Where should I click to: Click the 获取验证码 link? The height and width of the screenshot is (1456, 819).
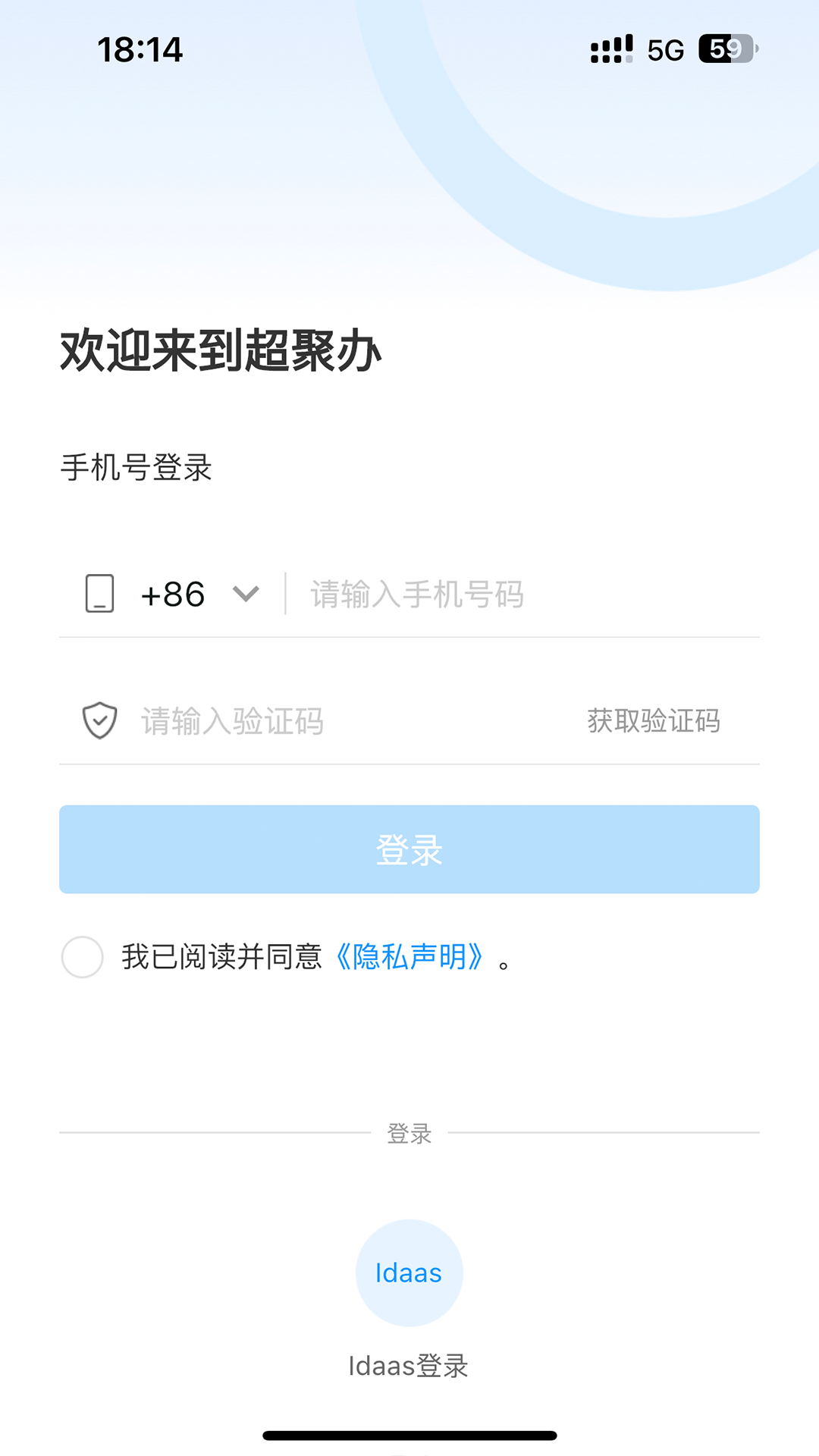coord(652,721)
